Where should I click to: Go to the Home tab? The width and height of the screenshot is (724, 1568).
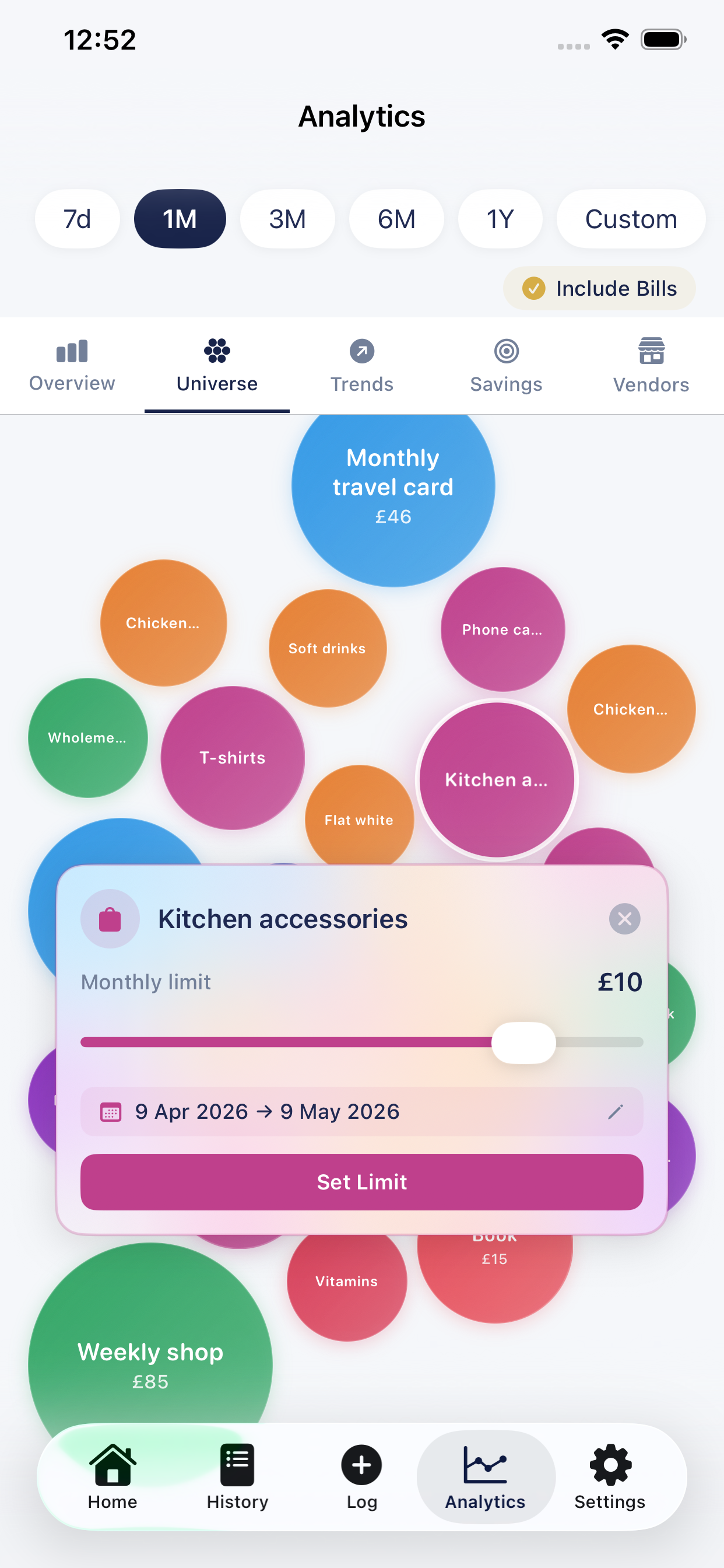click(x=113, y=1476)
